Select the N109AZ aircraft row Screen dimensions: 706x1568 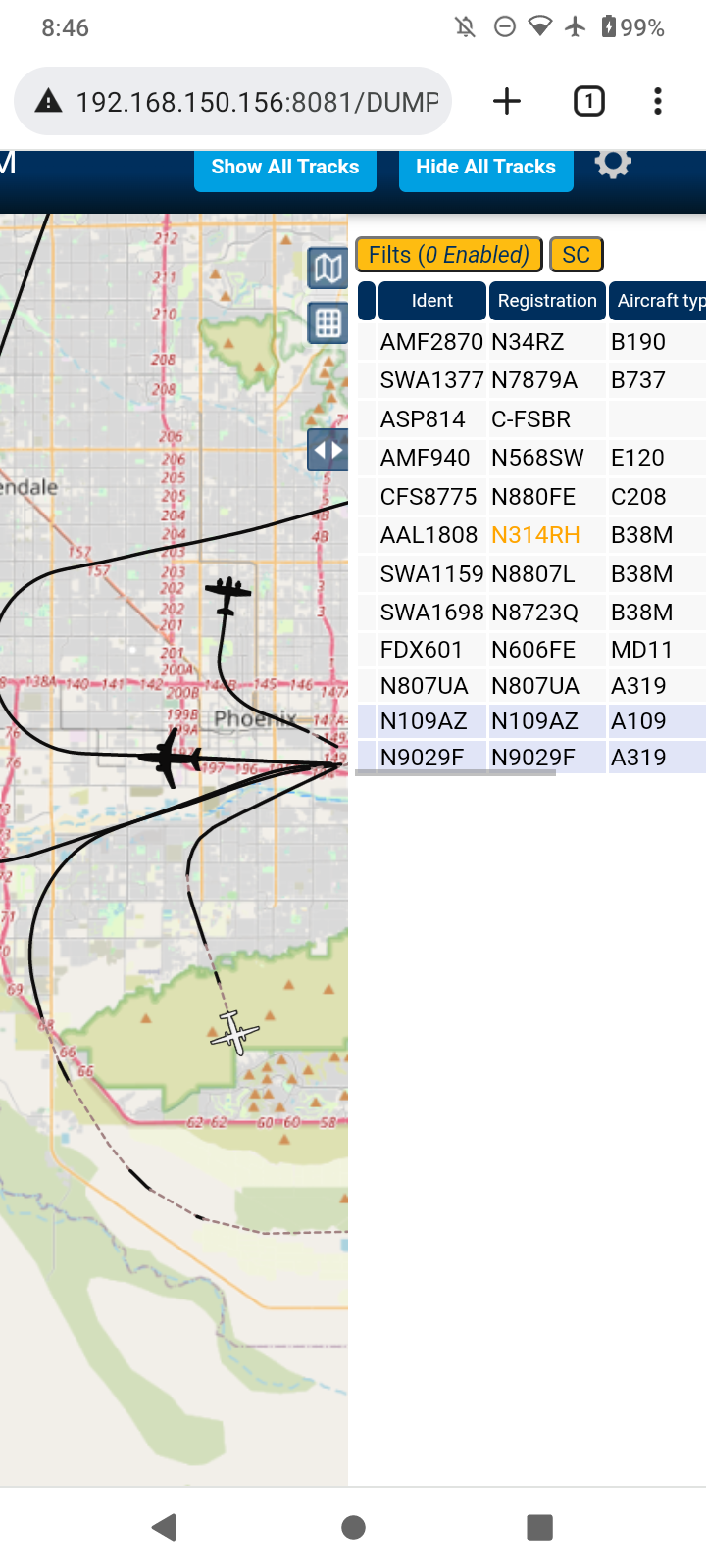tap(531, 721)
